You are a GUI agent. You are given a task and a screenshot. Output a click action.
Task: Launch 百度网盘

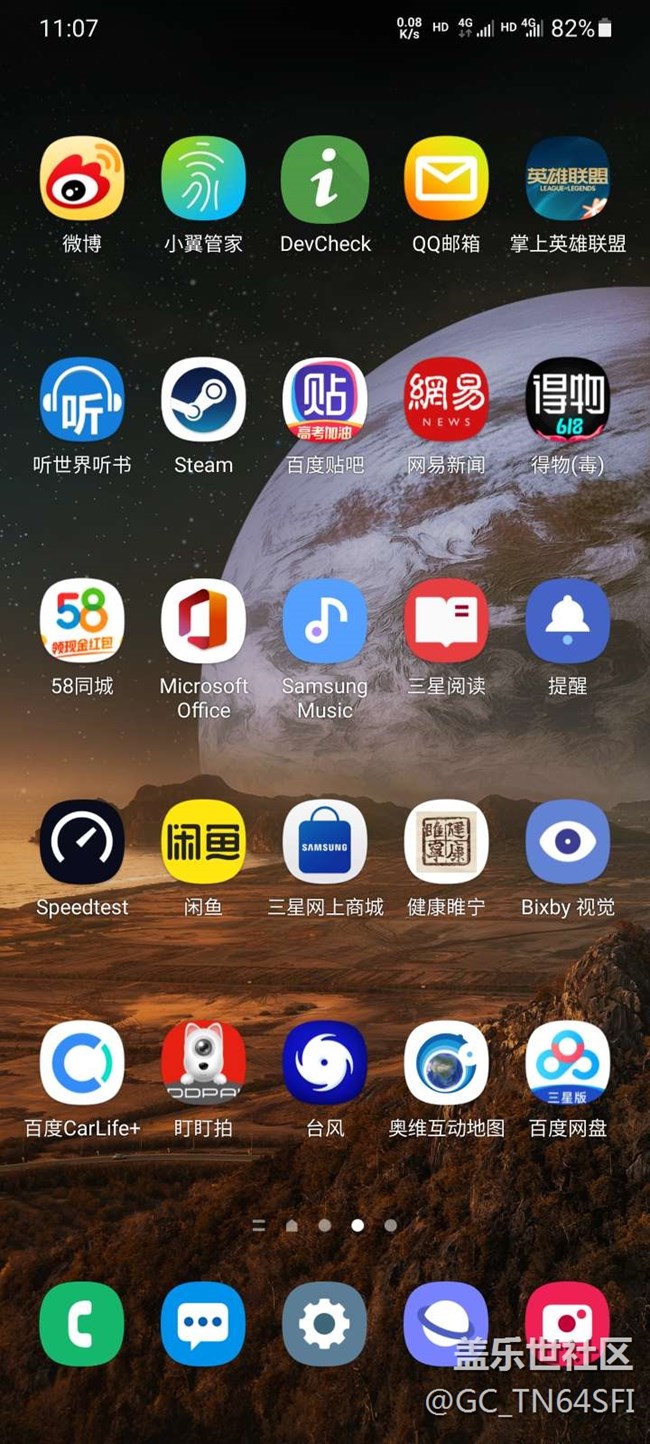(x=567, y=1063)
